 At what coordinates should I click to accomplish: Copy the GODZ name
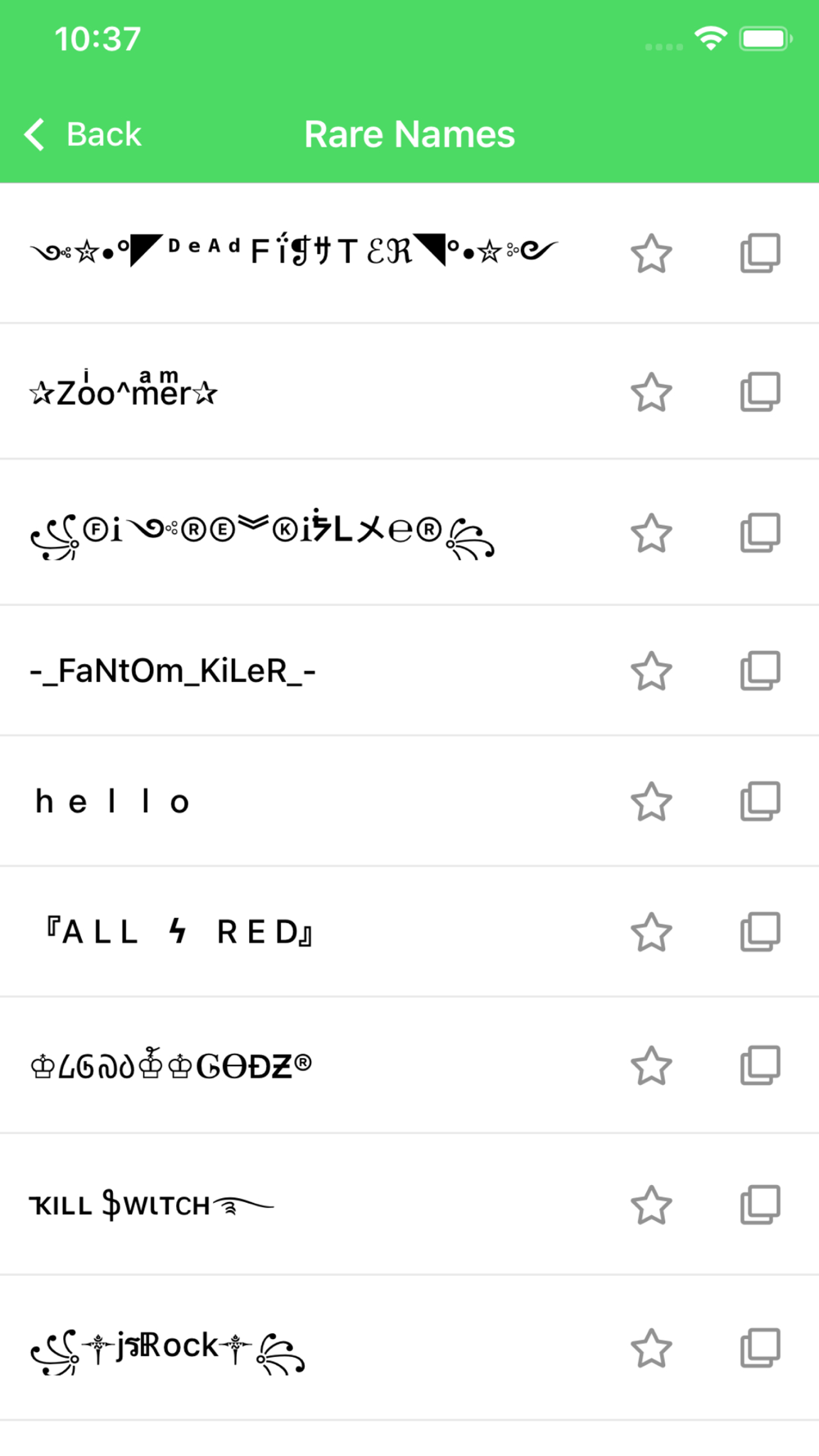pos(760,1065)
